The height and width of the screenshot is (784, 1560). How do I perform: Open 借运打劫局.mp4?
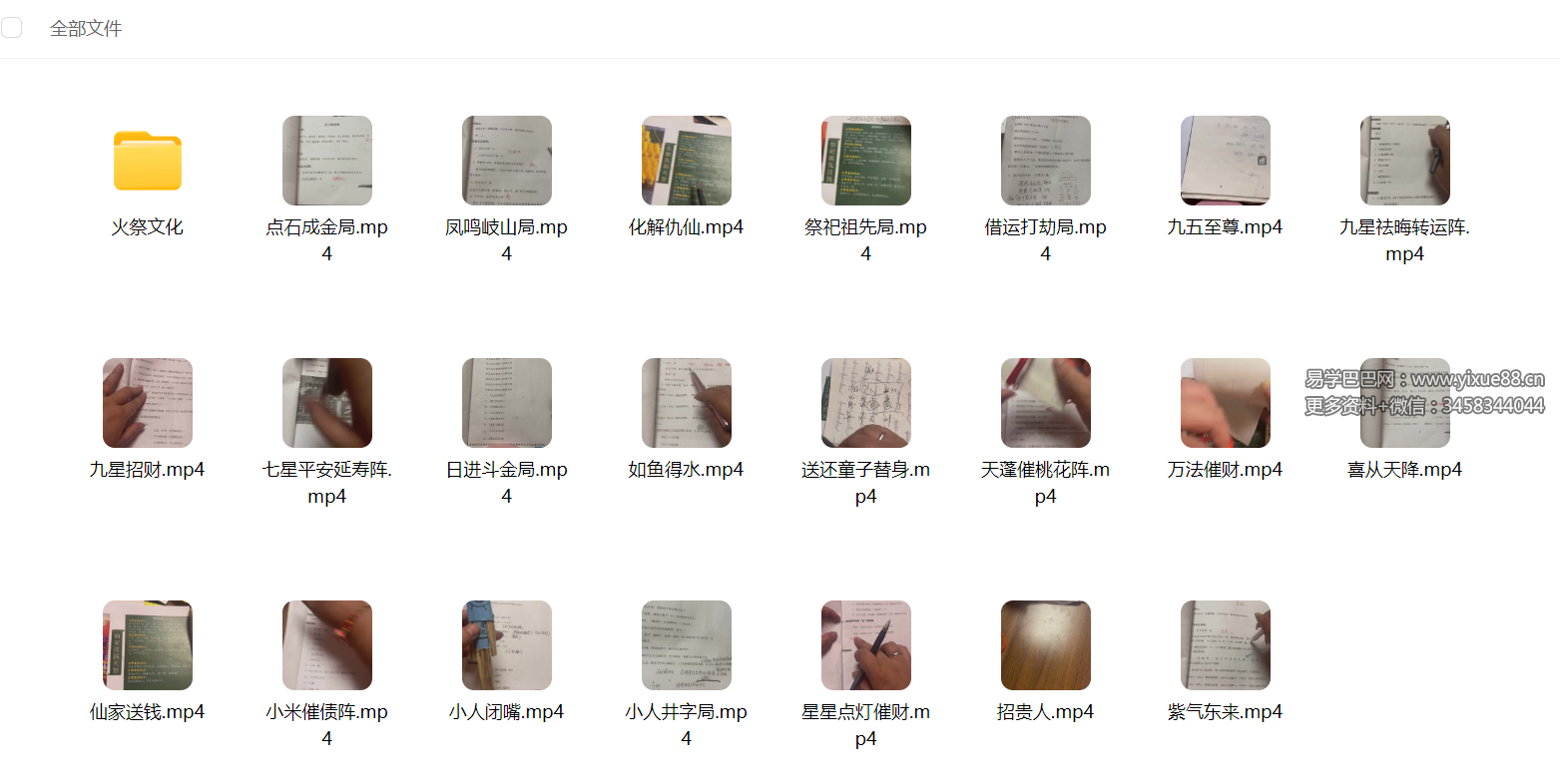[x=1045, y=161]
